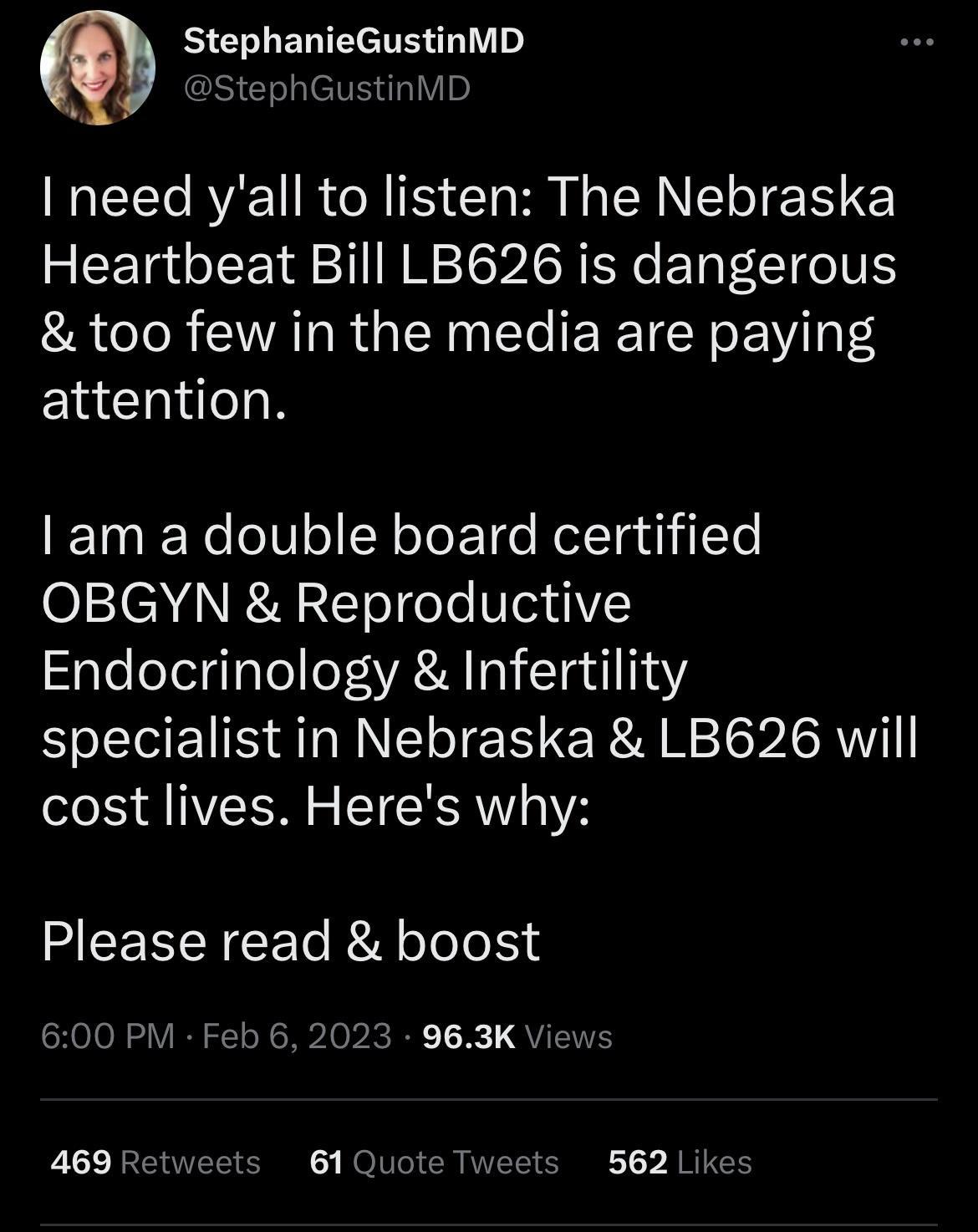Click the Likes count number 562
978x1232 pixels.
point(635,1161)
